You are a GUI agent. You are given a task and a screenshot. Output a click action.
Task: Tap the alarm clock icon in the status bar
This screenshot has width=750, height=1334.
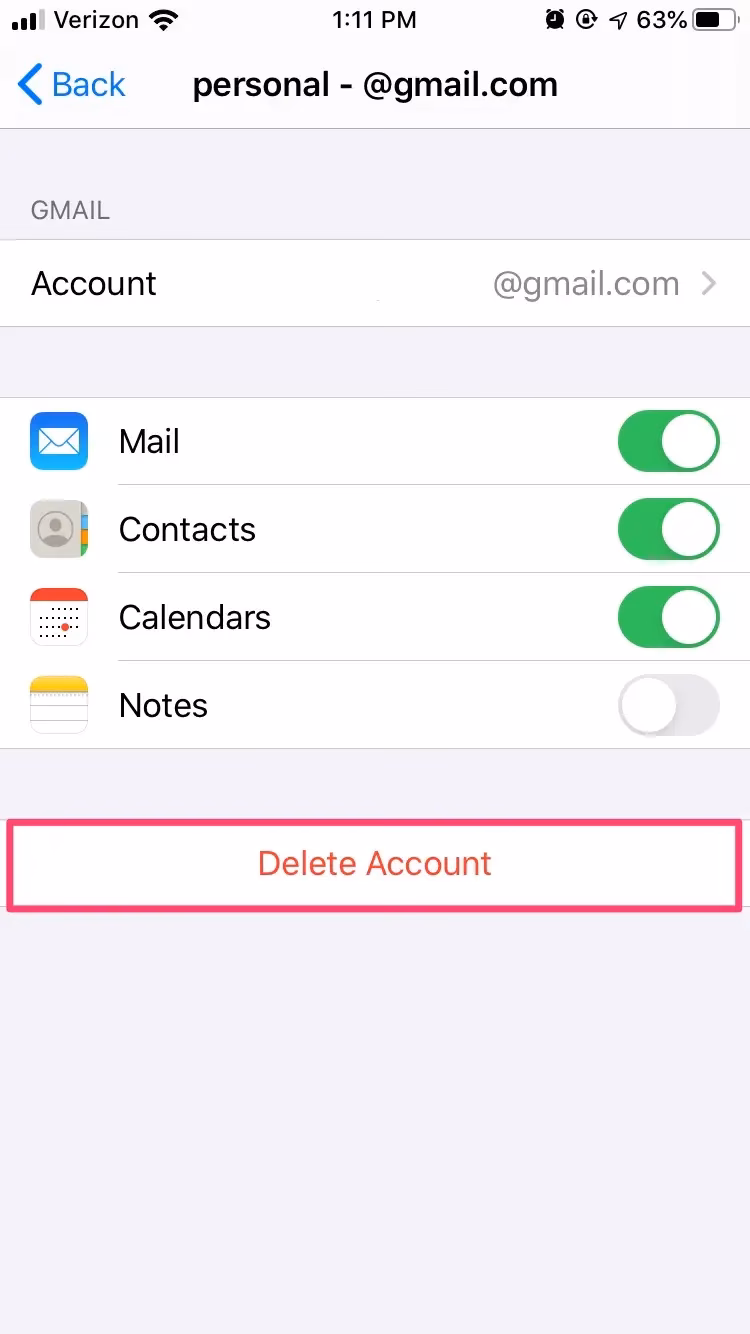pos(553,18)
